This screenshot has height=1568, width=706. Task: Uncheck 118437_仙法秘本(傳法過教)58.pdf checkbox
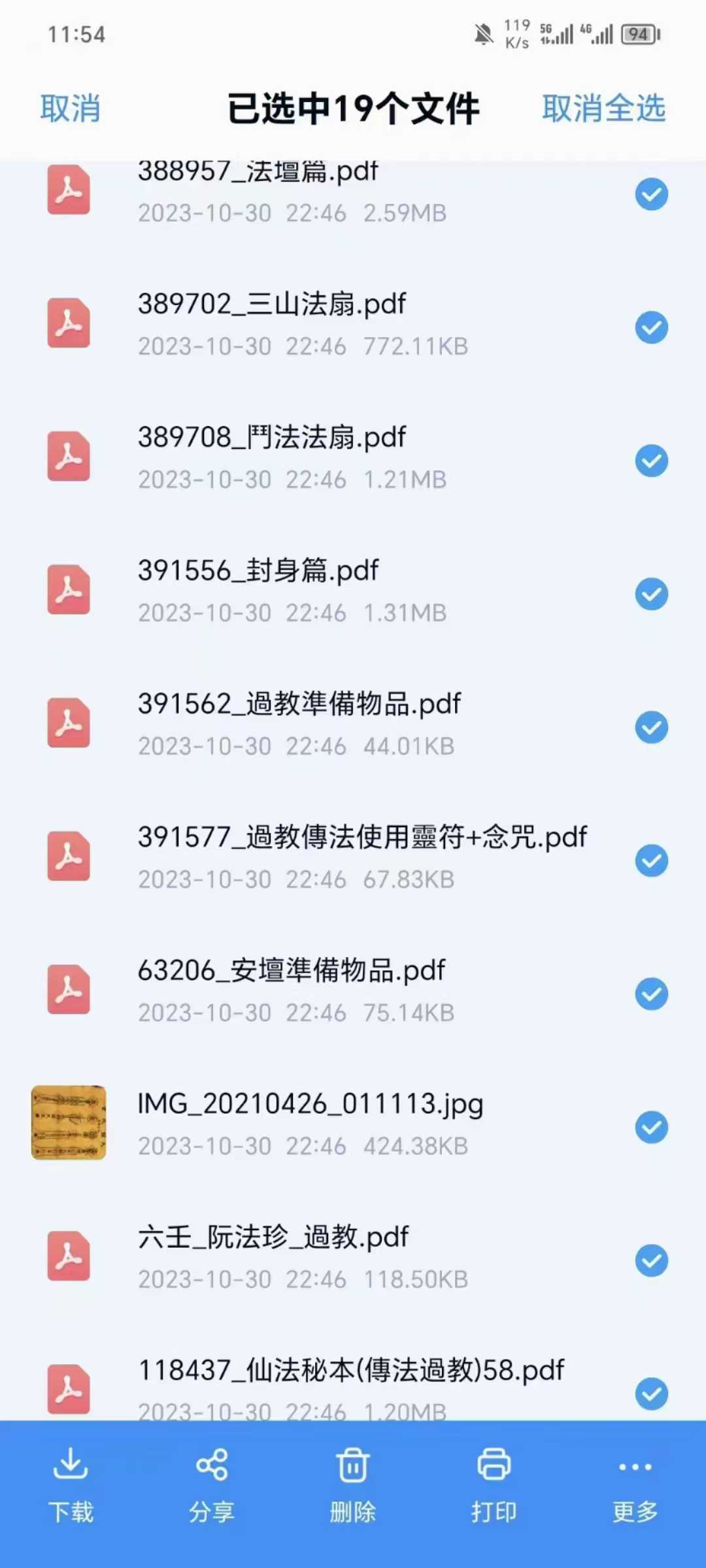(652, 1394)
